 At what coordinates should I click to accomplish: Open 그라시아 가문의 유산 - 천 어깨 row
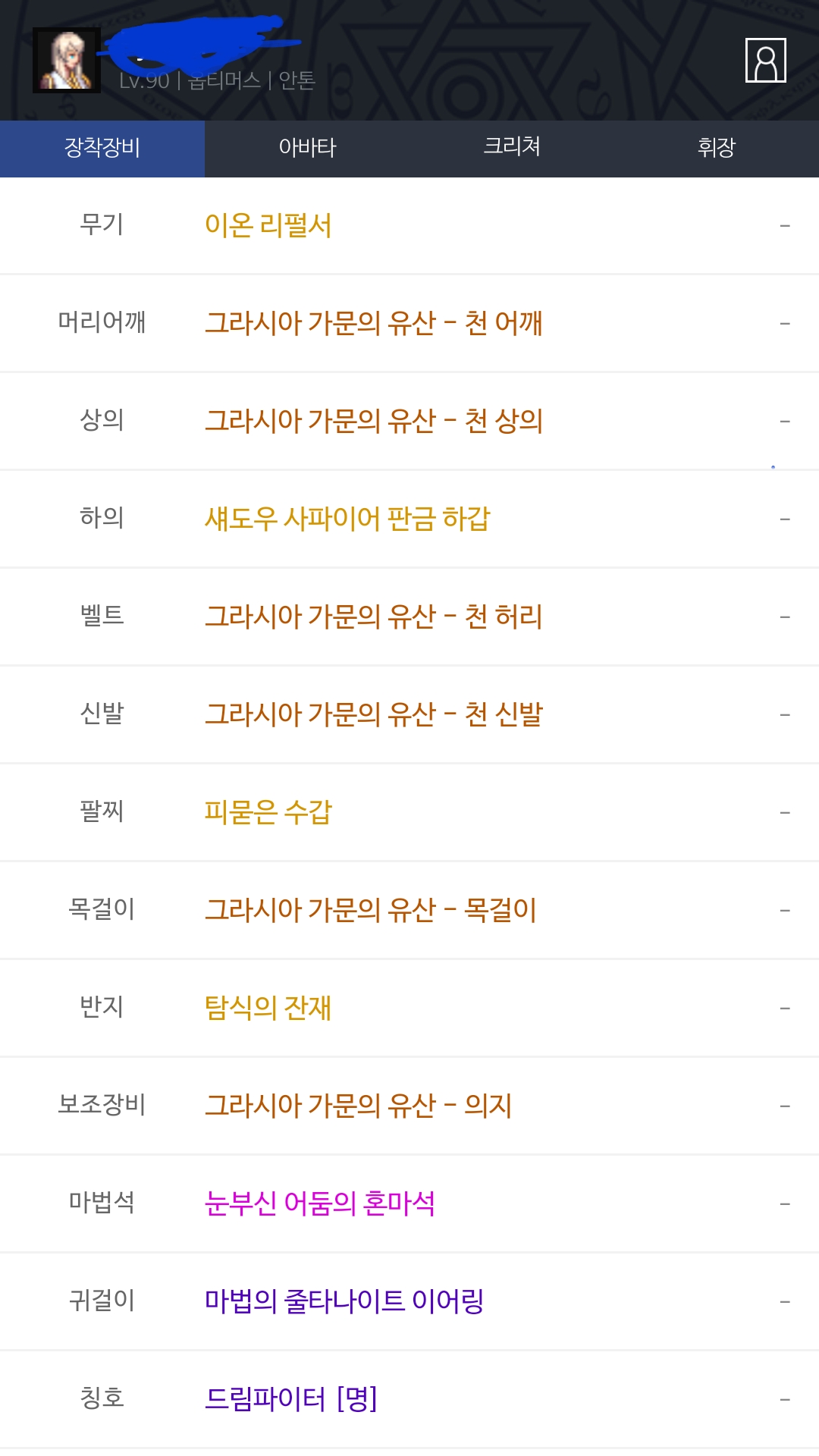(409, 324)
